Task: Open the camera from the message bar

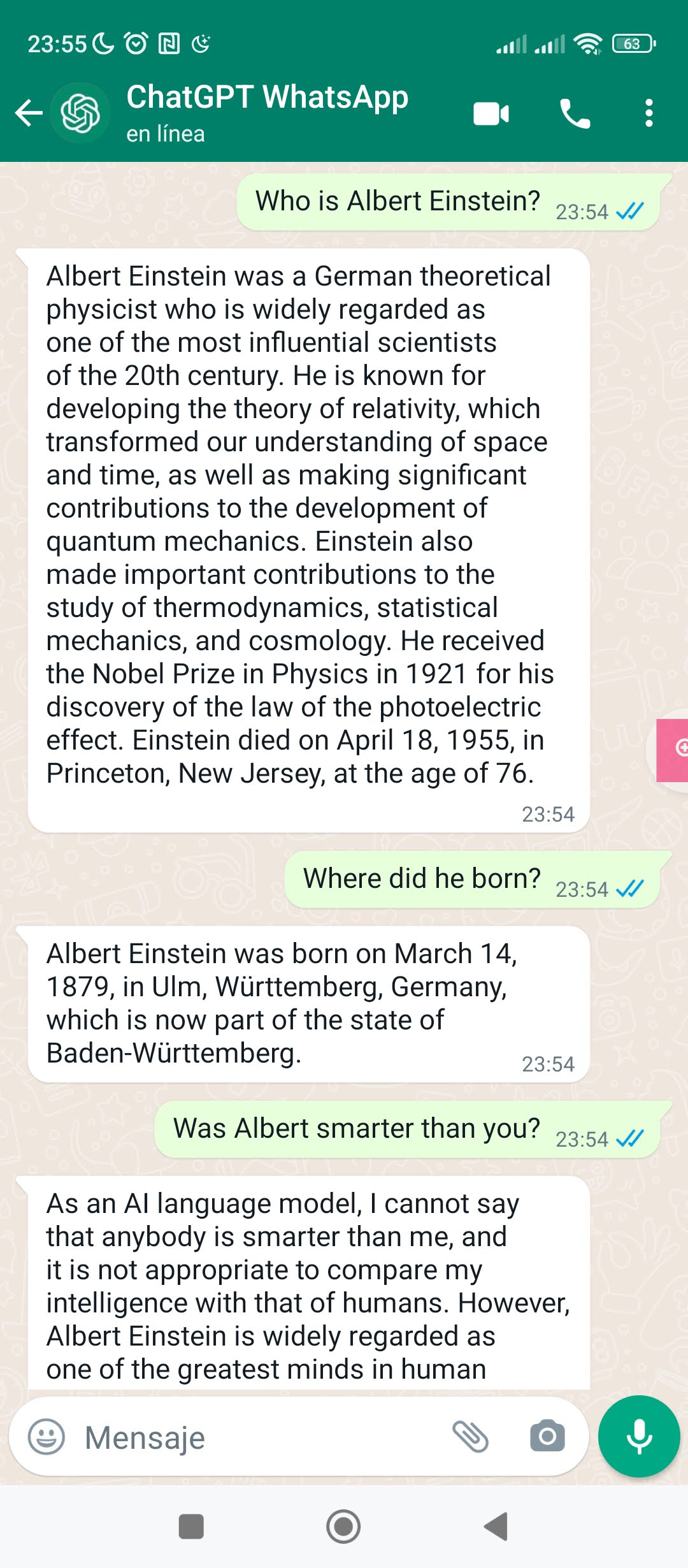Action: (547, 1436)
